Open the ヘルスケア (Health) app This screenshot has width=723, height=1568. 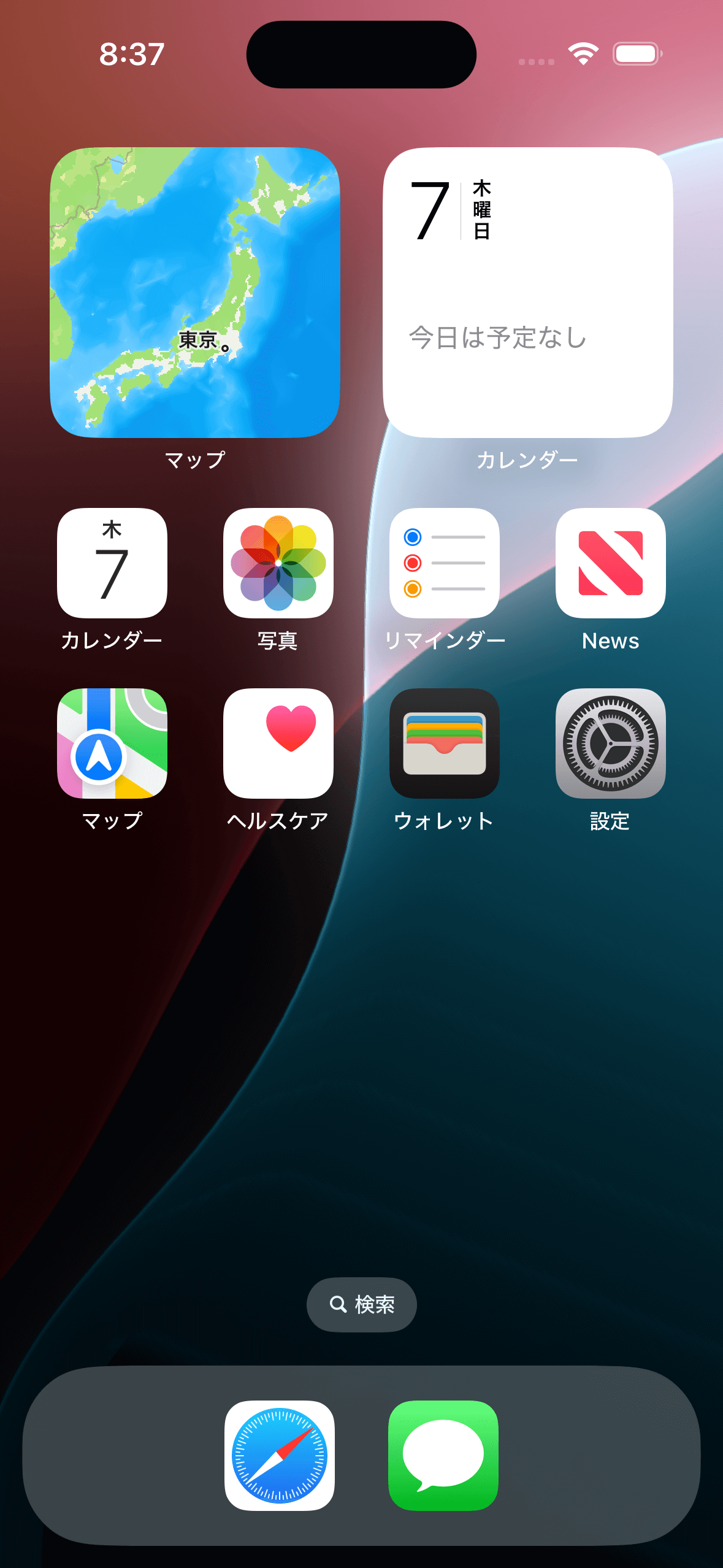pyautogui.click(x=278, y=744)
